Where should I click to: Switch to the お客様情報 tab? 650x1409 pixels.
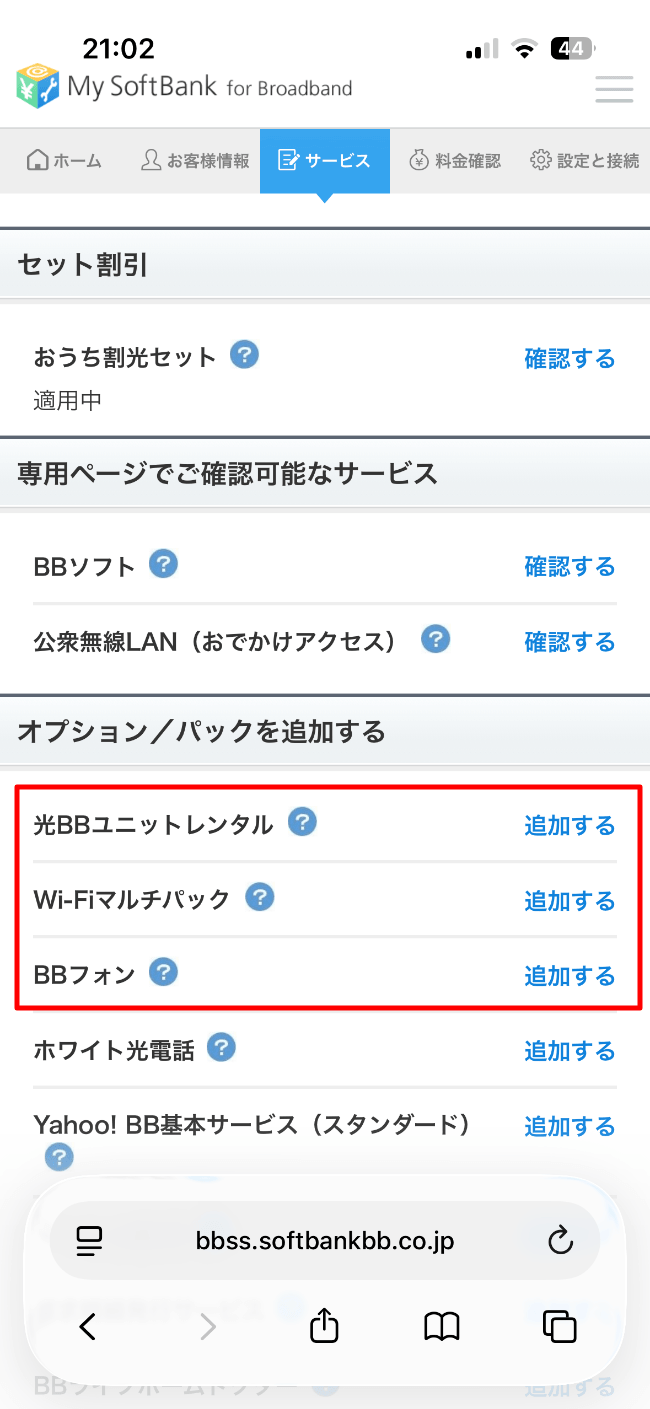195,160
